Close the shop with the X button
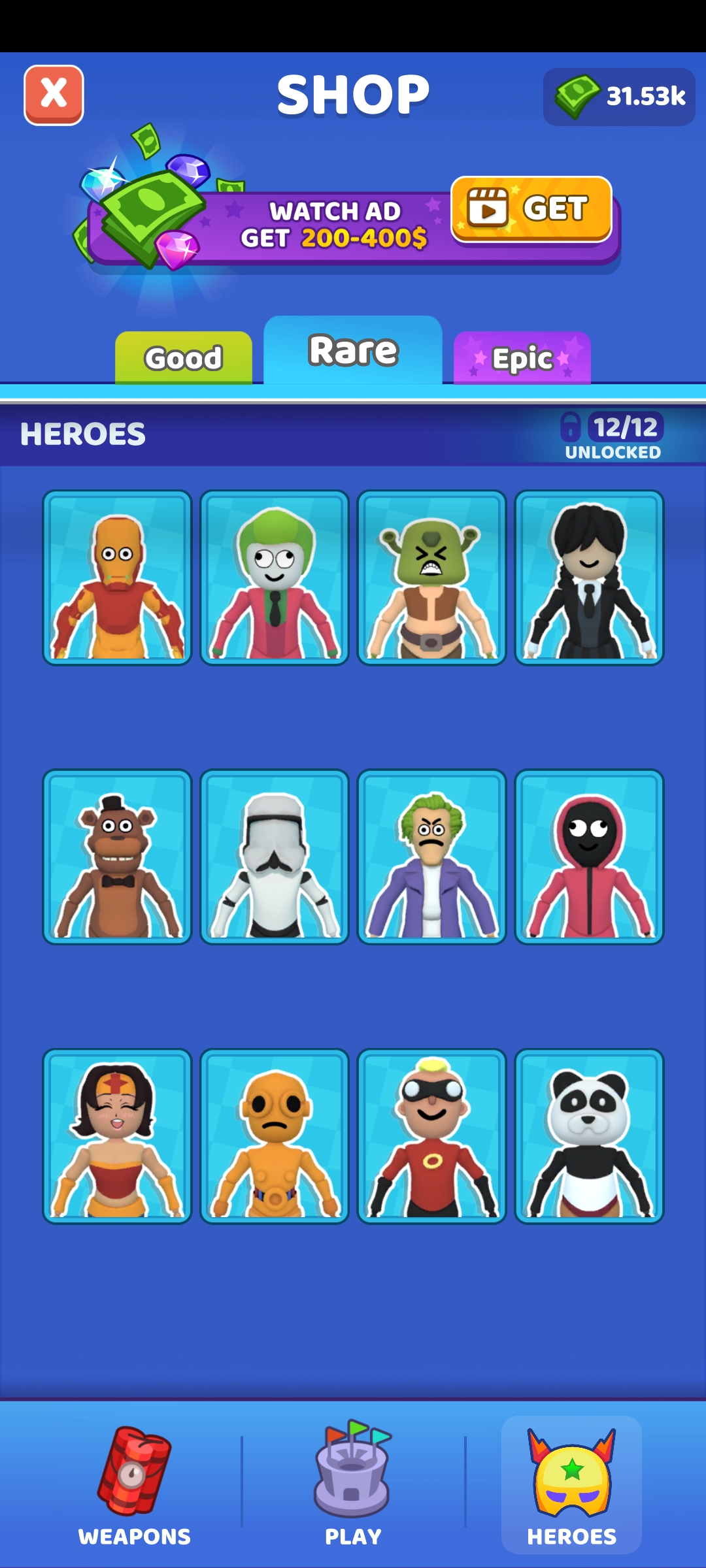 click(54, 95)
